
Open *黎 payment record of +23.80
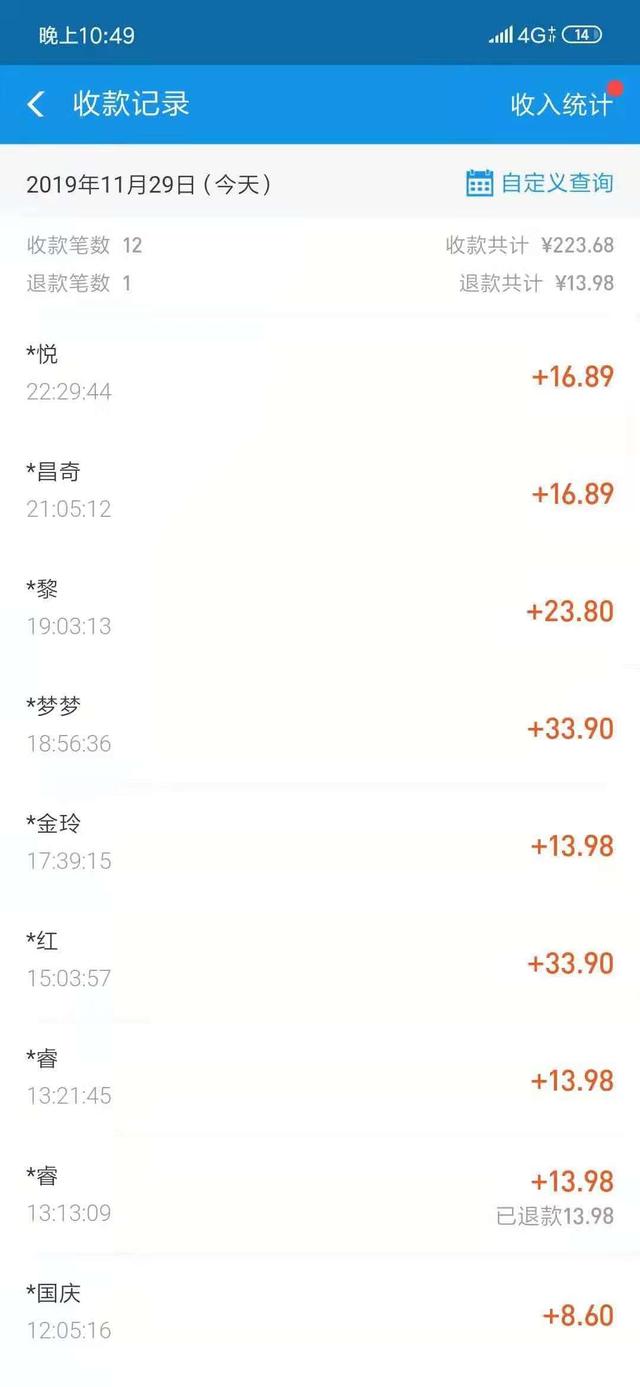pos(320,609)
